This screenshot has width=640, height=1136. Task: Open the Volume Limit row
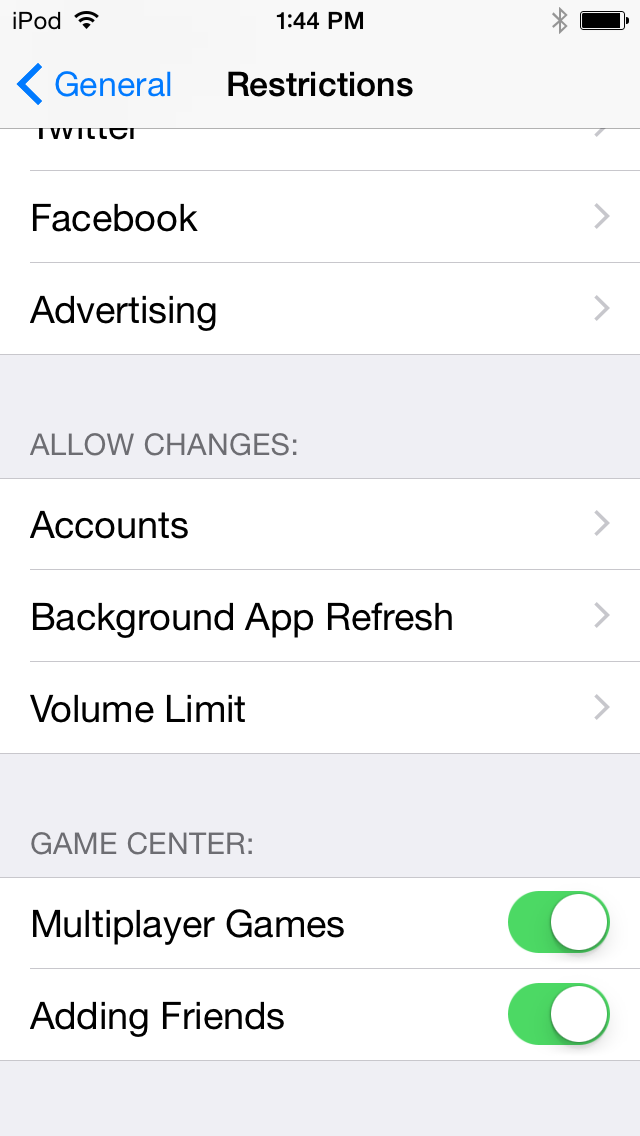click(320, 708)
